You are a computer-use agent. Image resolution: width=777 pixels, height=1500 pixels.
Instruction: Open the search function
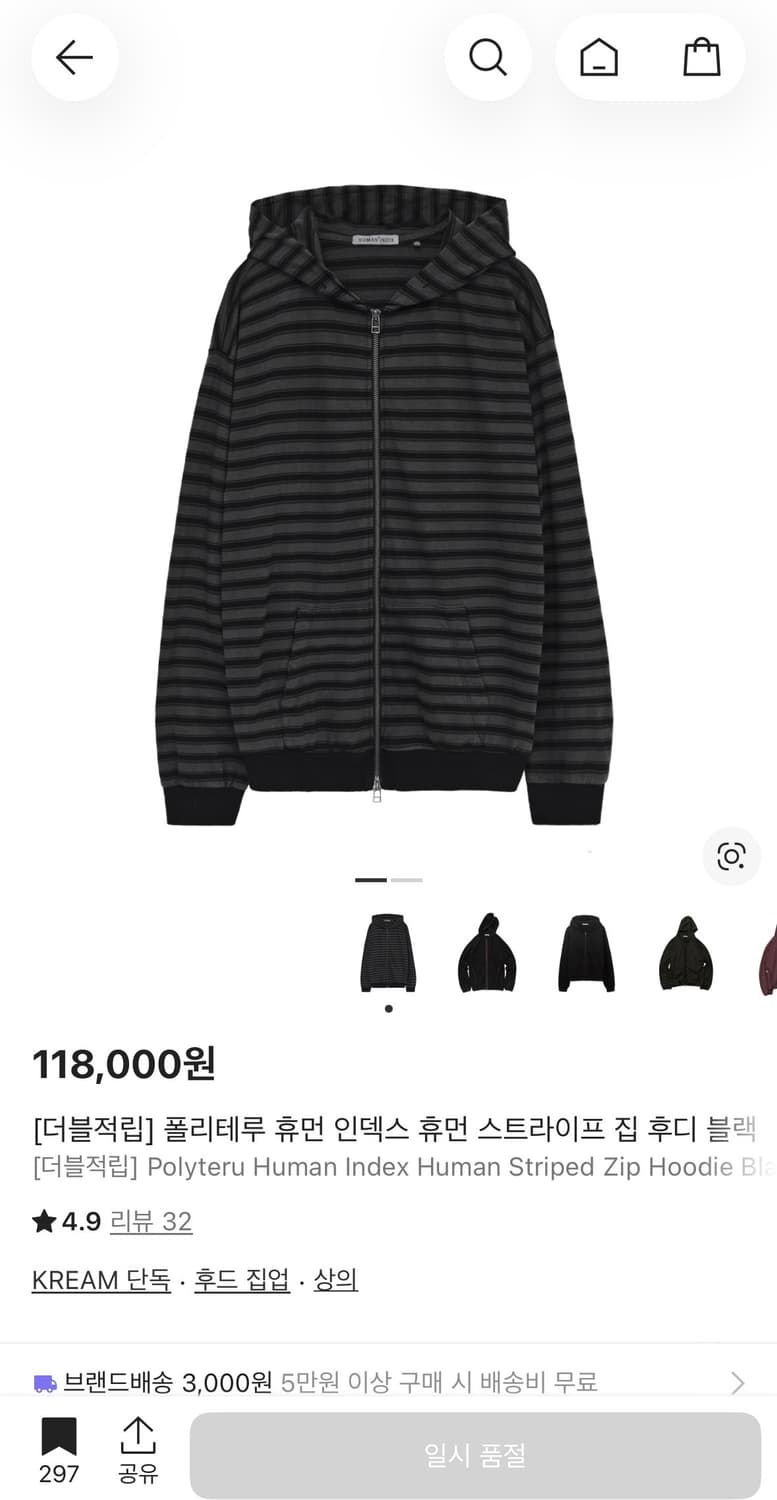(x=488, y=57)
